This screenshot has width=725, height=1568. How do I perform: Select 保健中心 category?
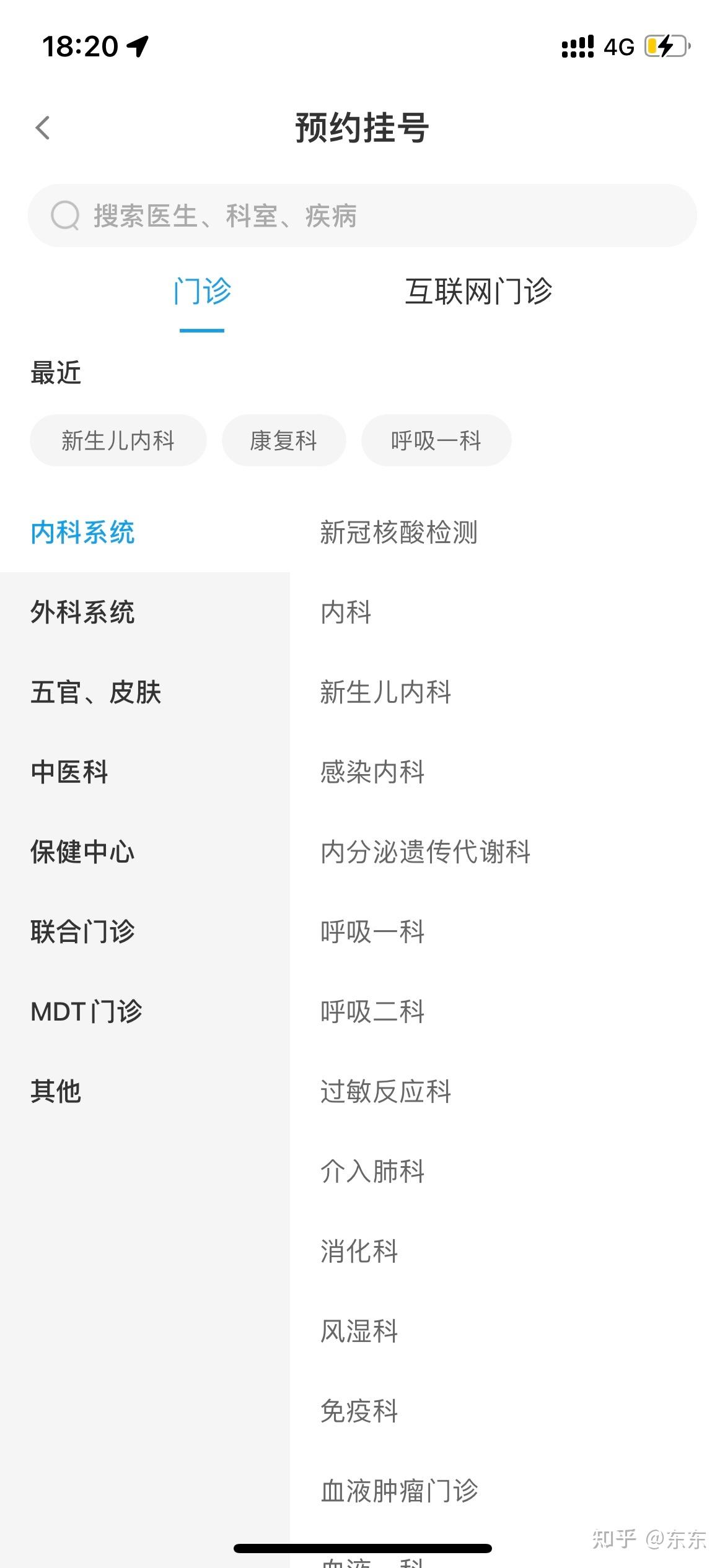pos(82,852)
